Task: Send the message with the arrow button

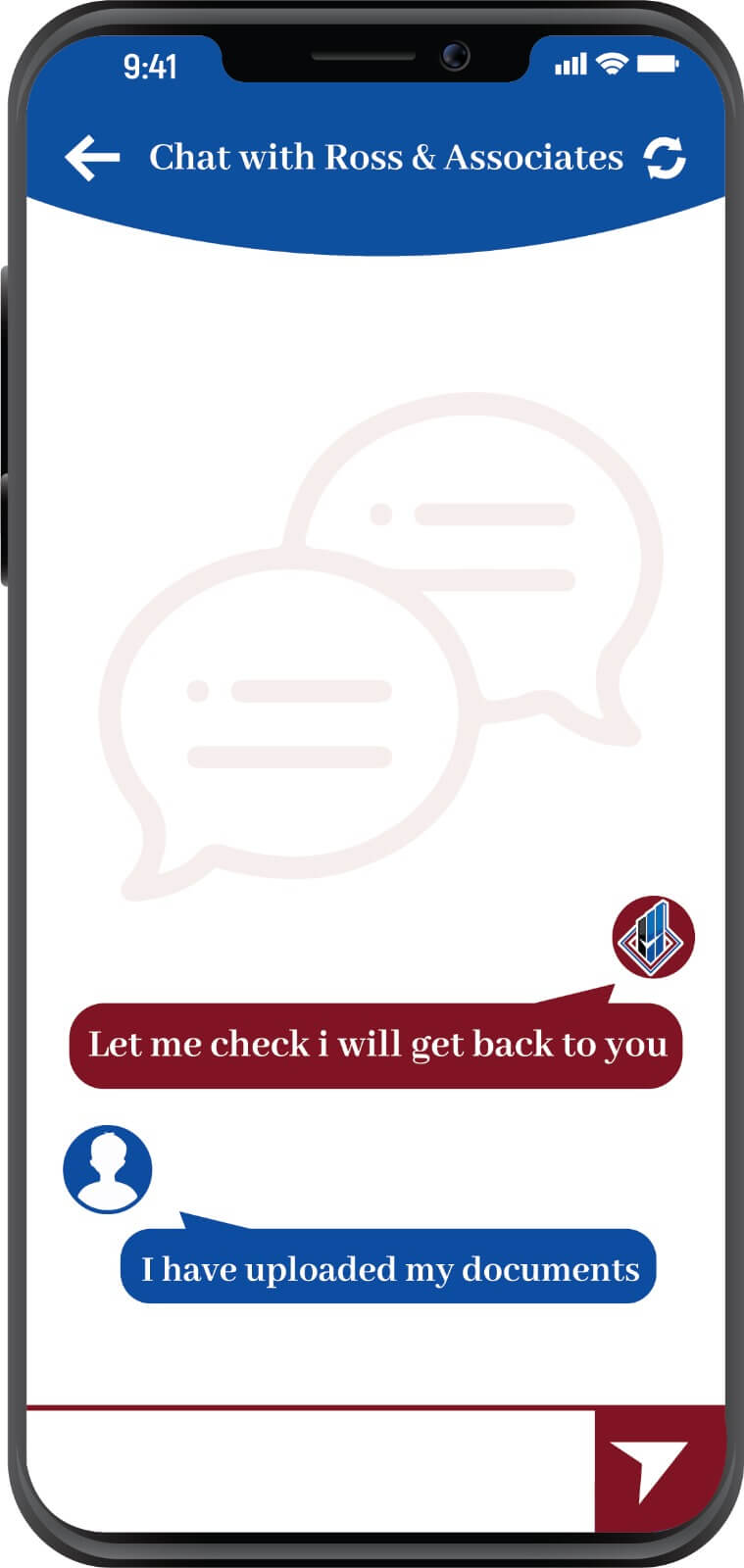Action: 649,1469
